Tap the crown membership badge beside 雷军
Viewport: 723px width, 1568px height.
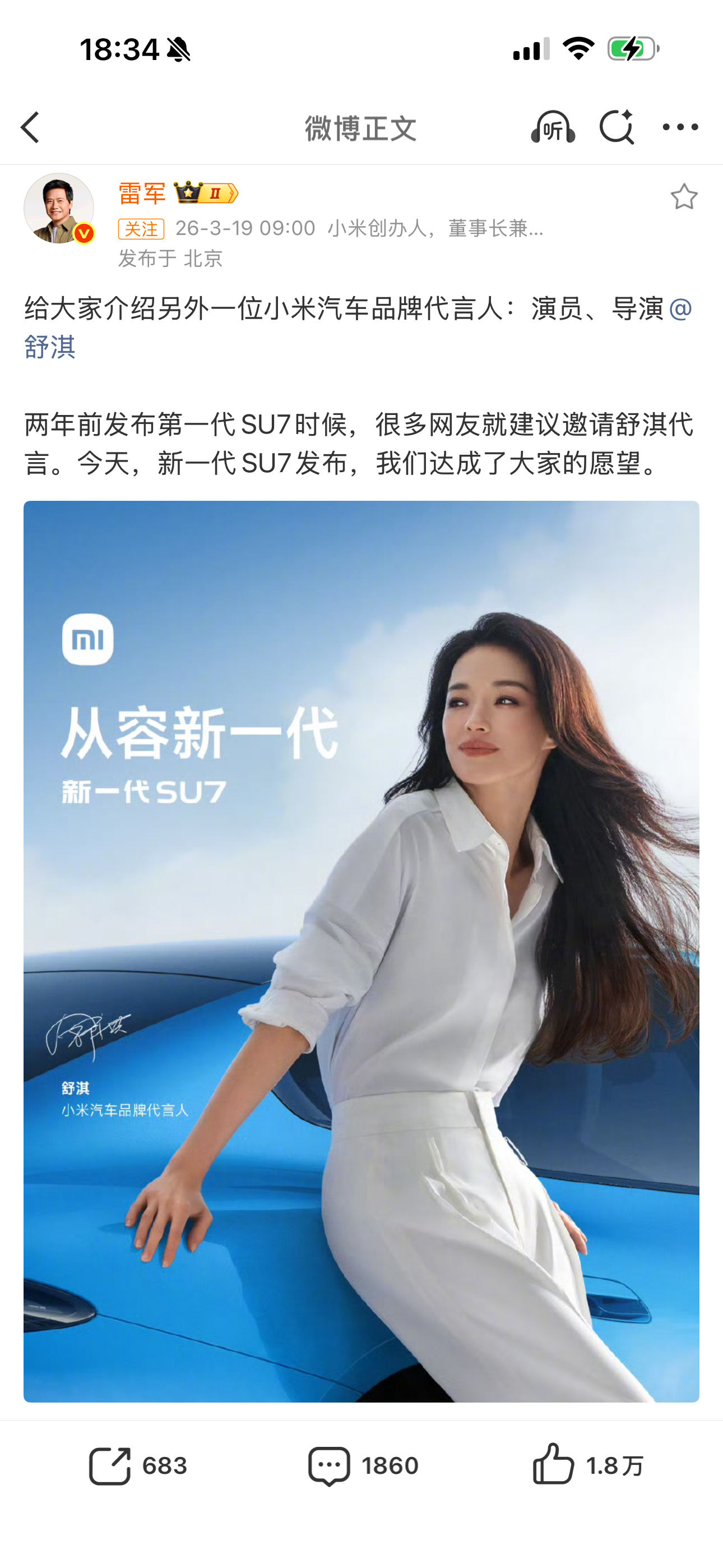pyautogui.click(x=188, y=193)
